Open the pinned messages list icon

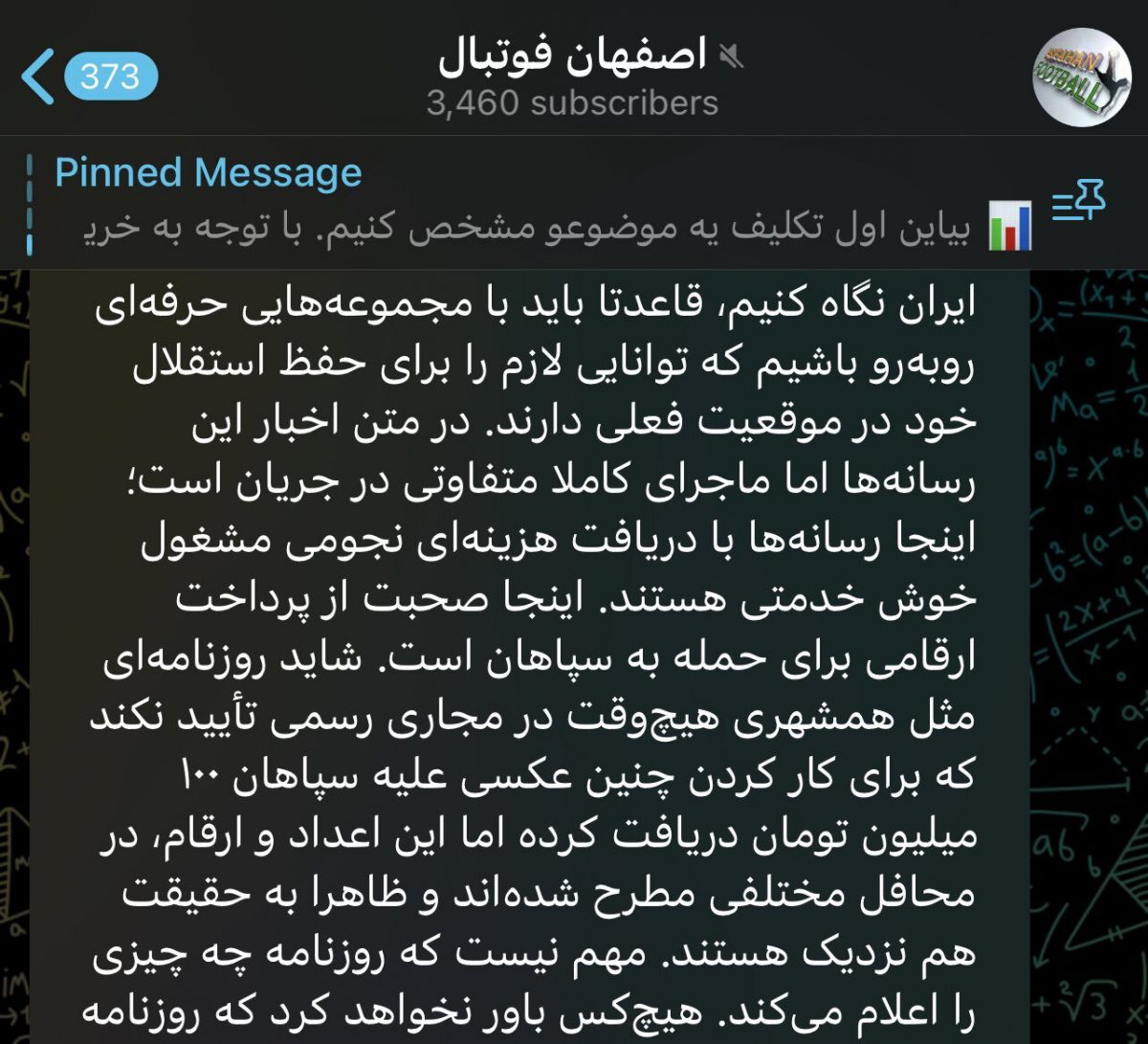click(1077, 202)
